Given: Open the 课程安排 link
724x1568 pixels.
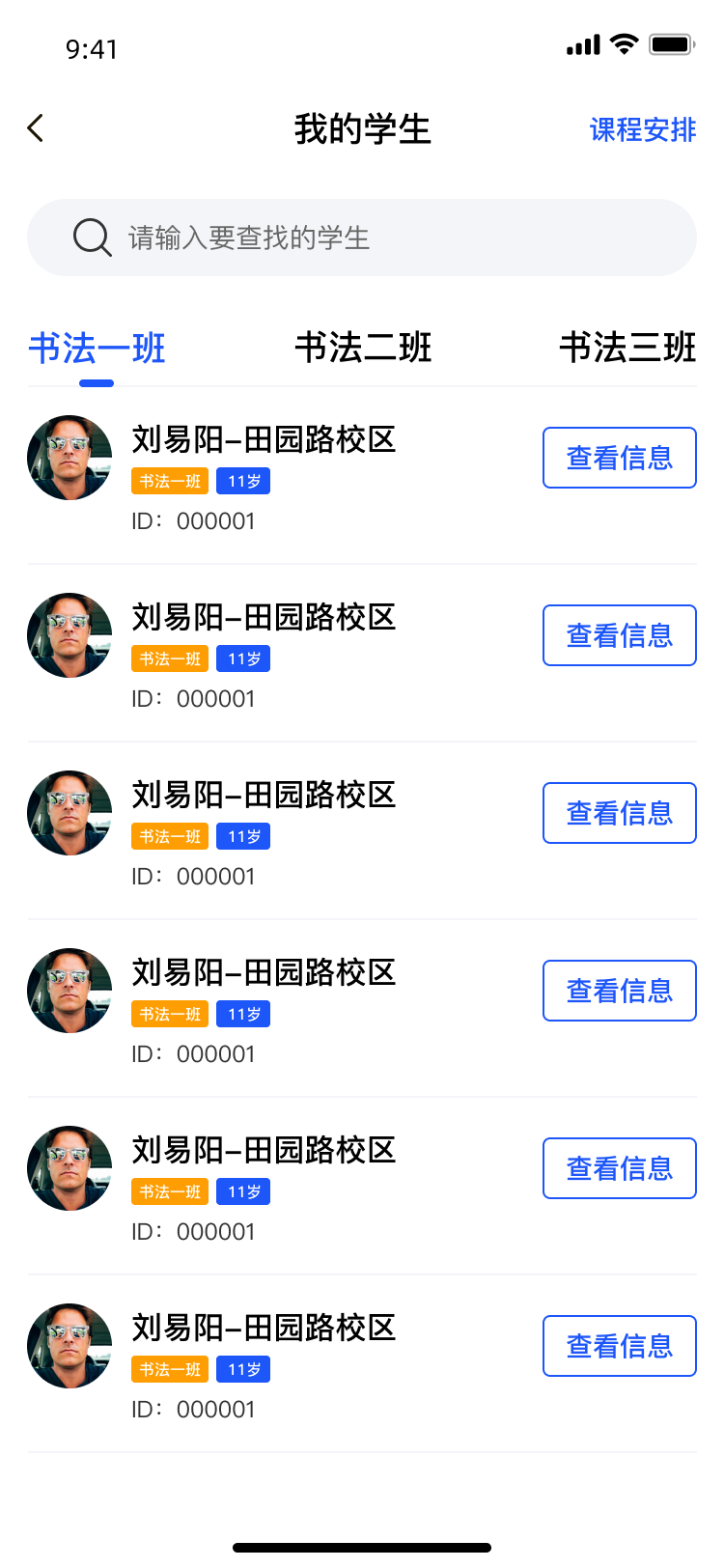Looking at the screenshot, I should pyautogui.click(x=642, y=129).
